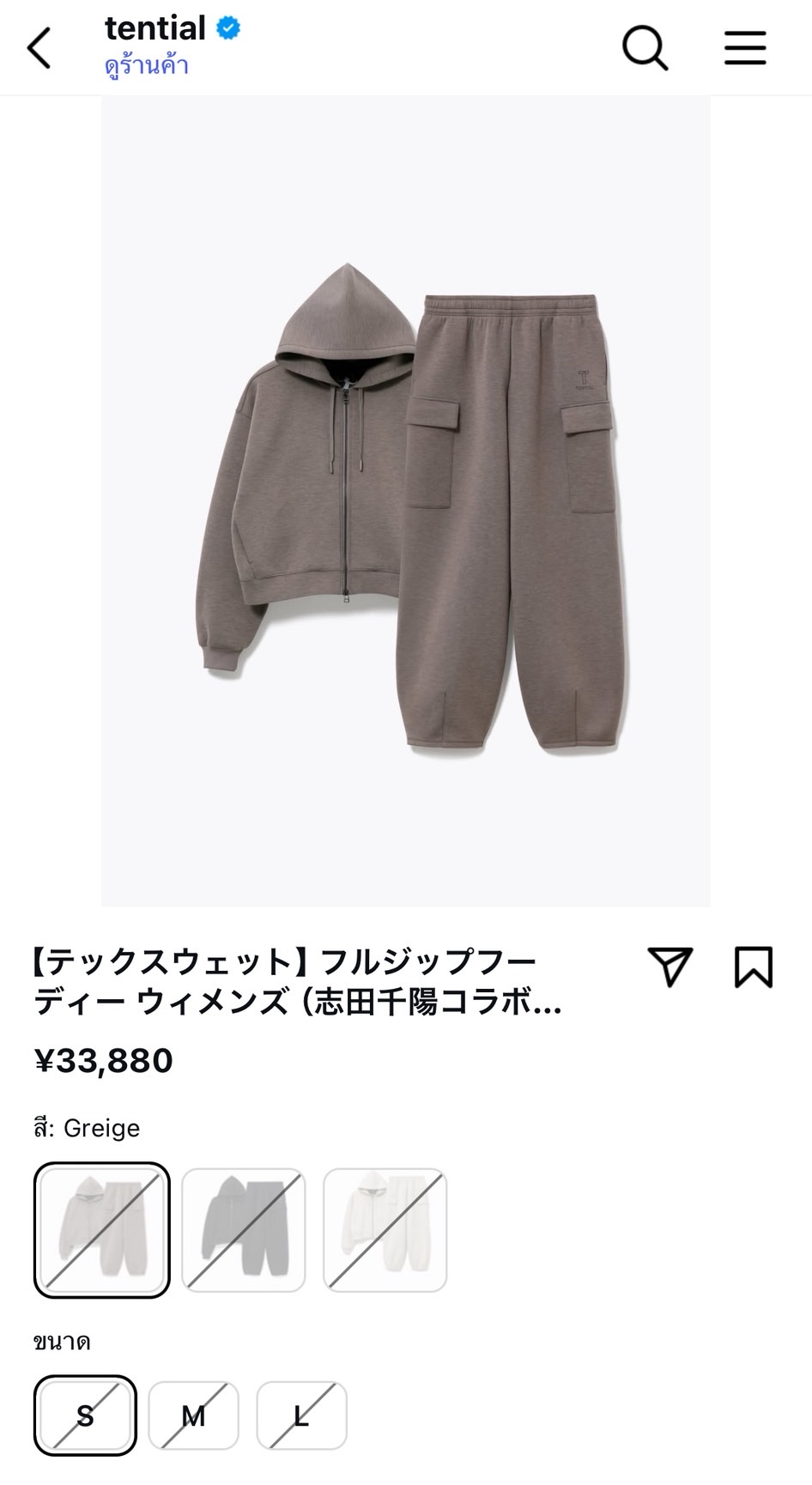The height and width of the screenshot is (1485, 812).
Task: Select size S
Action: 85,1415
